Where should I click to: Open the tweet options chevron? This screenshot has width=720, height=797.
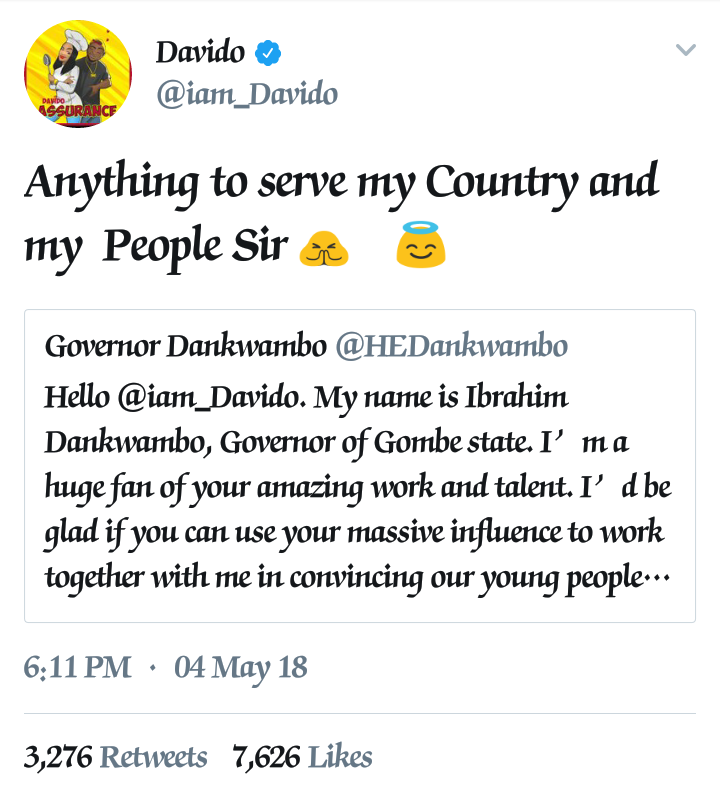click(x=685, y=50)
